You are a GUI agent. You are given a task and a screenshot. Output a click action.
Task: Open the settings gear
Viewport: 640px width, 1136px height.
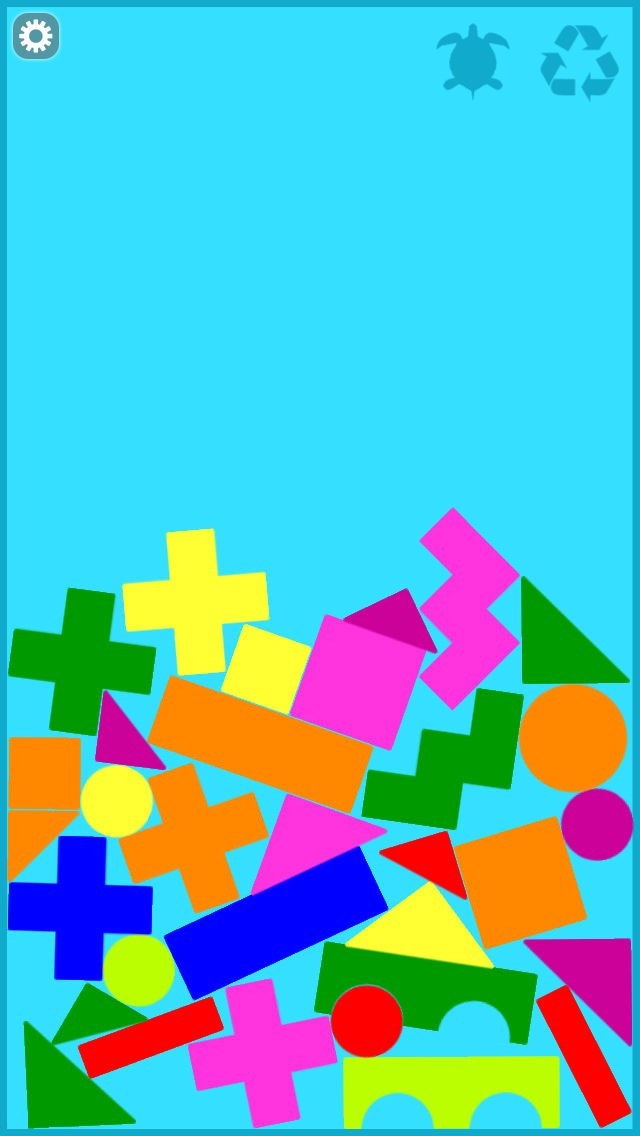click(36, 36)
